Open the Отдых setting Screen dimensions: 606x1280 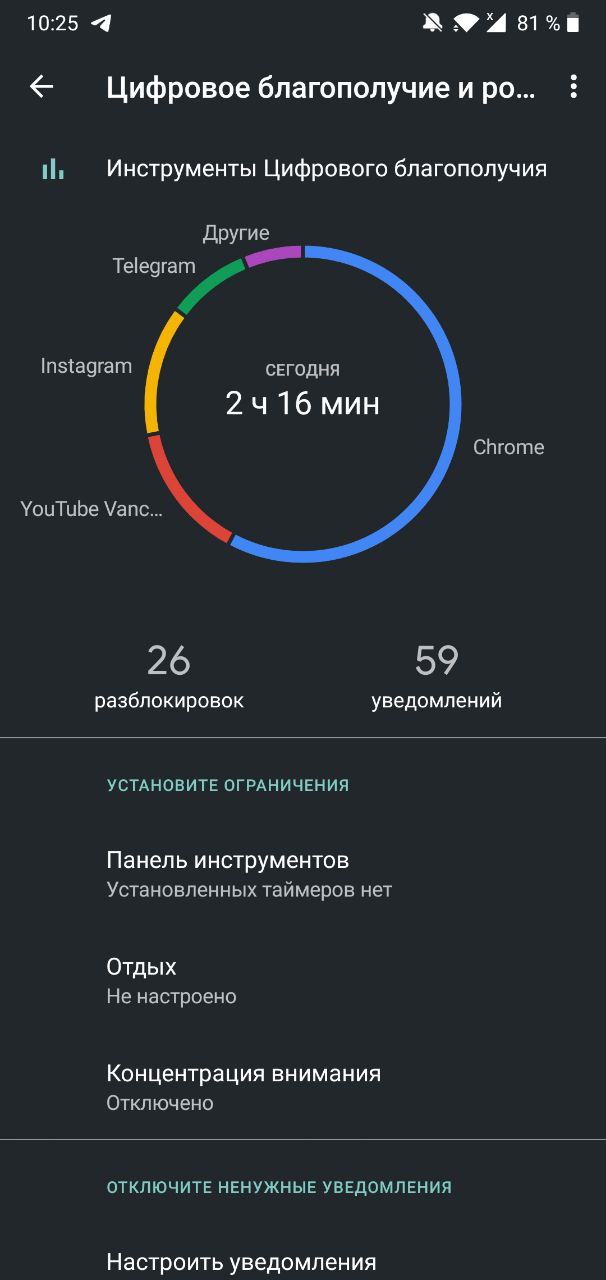(303, 980)
